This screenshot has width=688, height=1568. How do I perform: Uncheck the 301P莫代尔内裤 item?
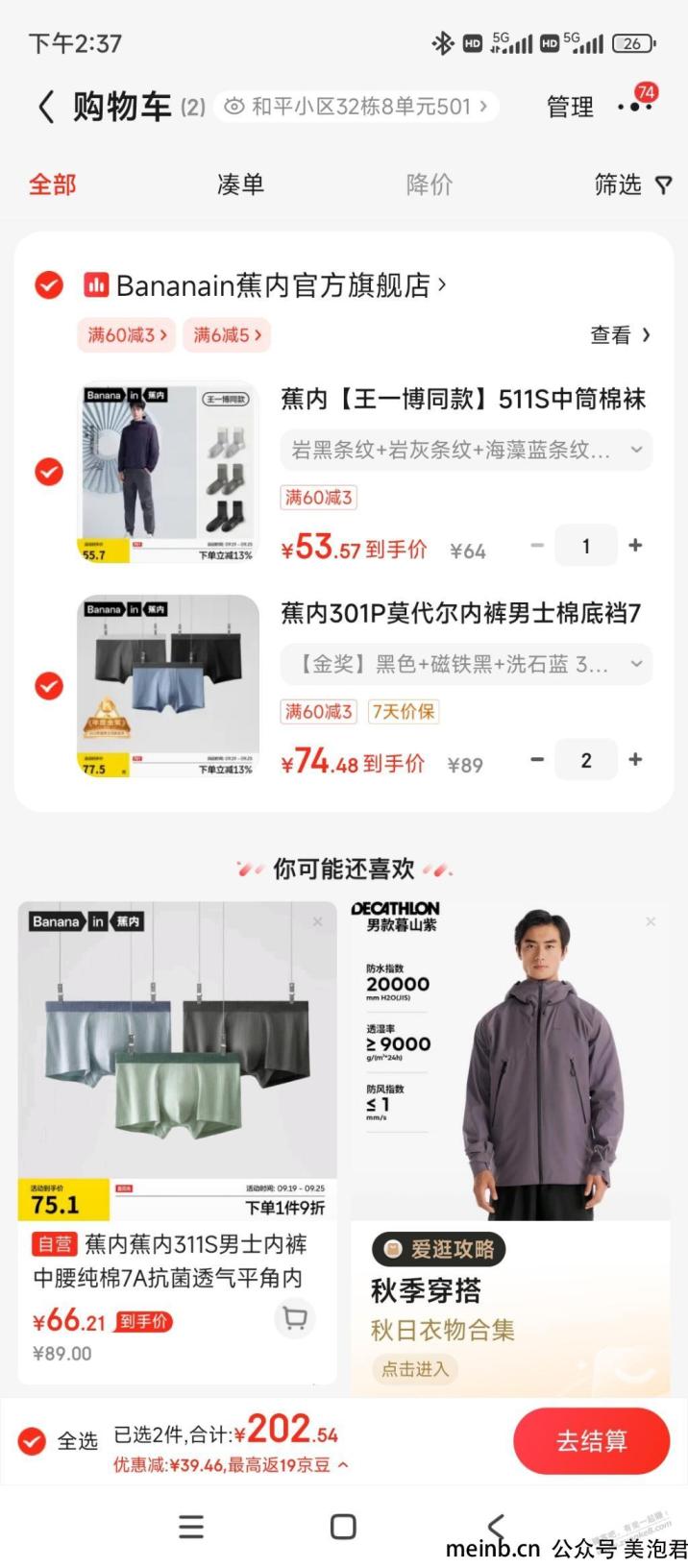point(49,686)
